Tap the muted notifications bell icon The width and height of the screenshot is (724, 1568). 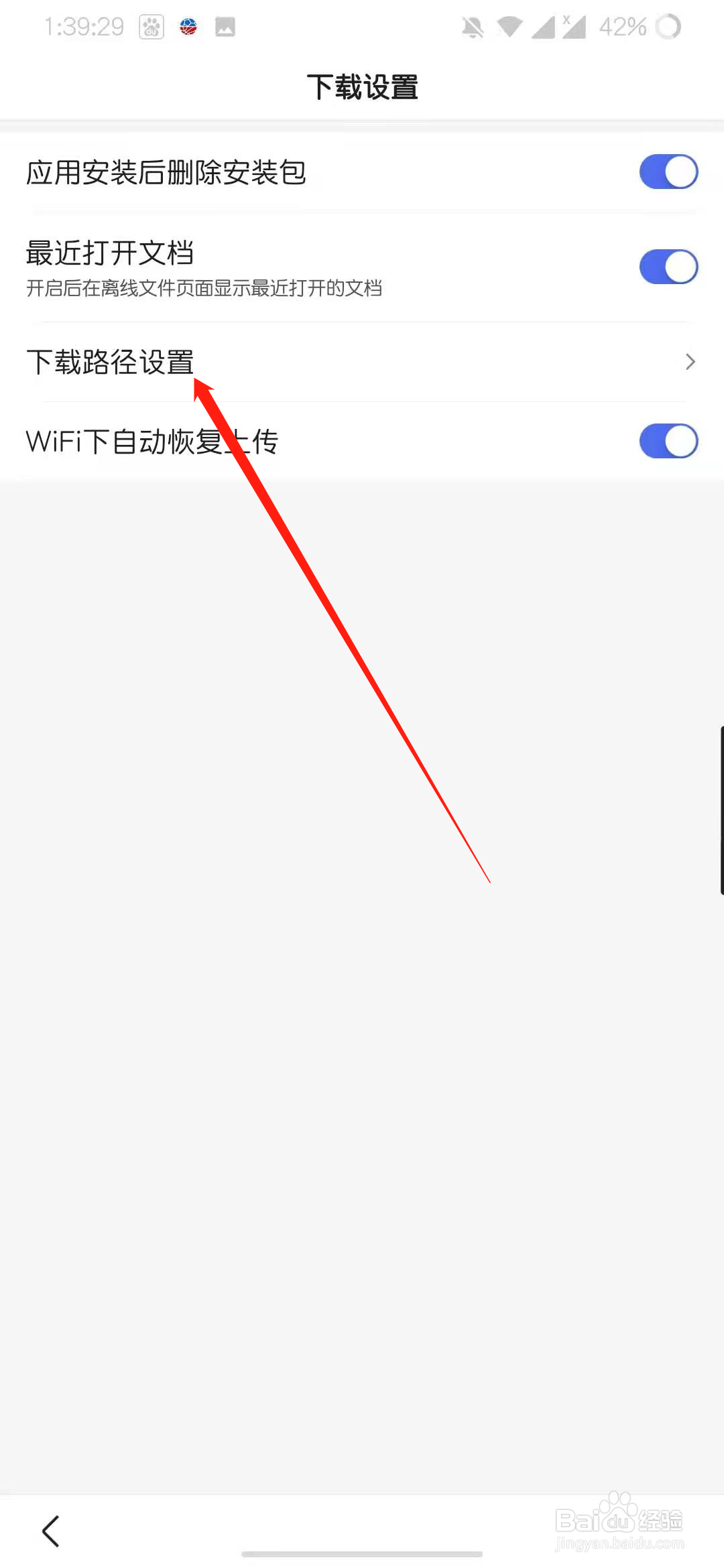(x=471, y=27)
